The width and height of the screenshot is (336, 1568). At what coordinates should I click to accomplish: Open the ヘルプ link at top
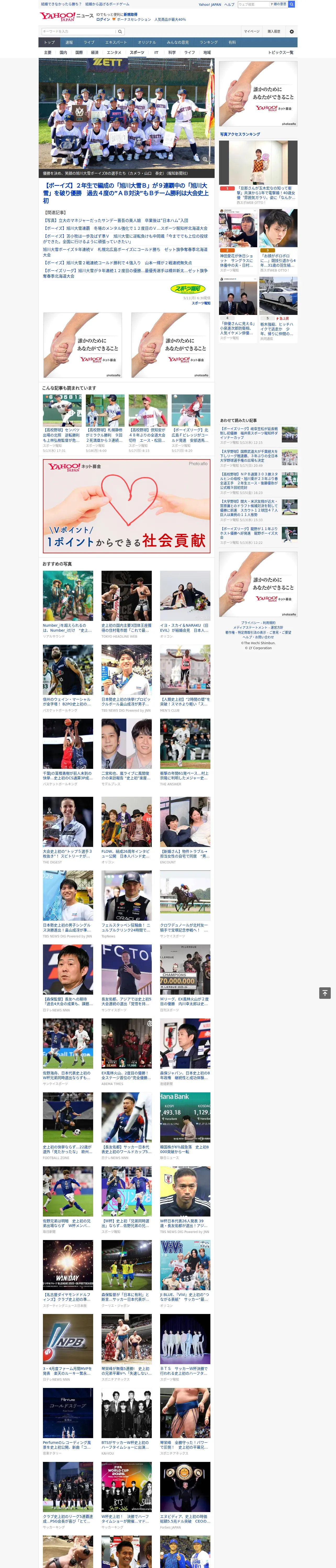pos(229,4)
